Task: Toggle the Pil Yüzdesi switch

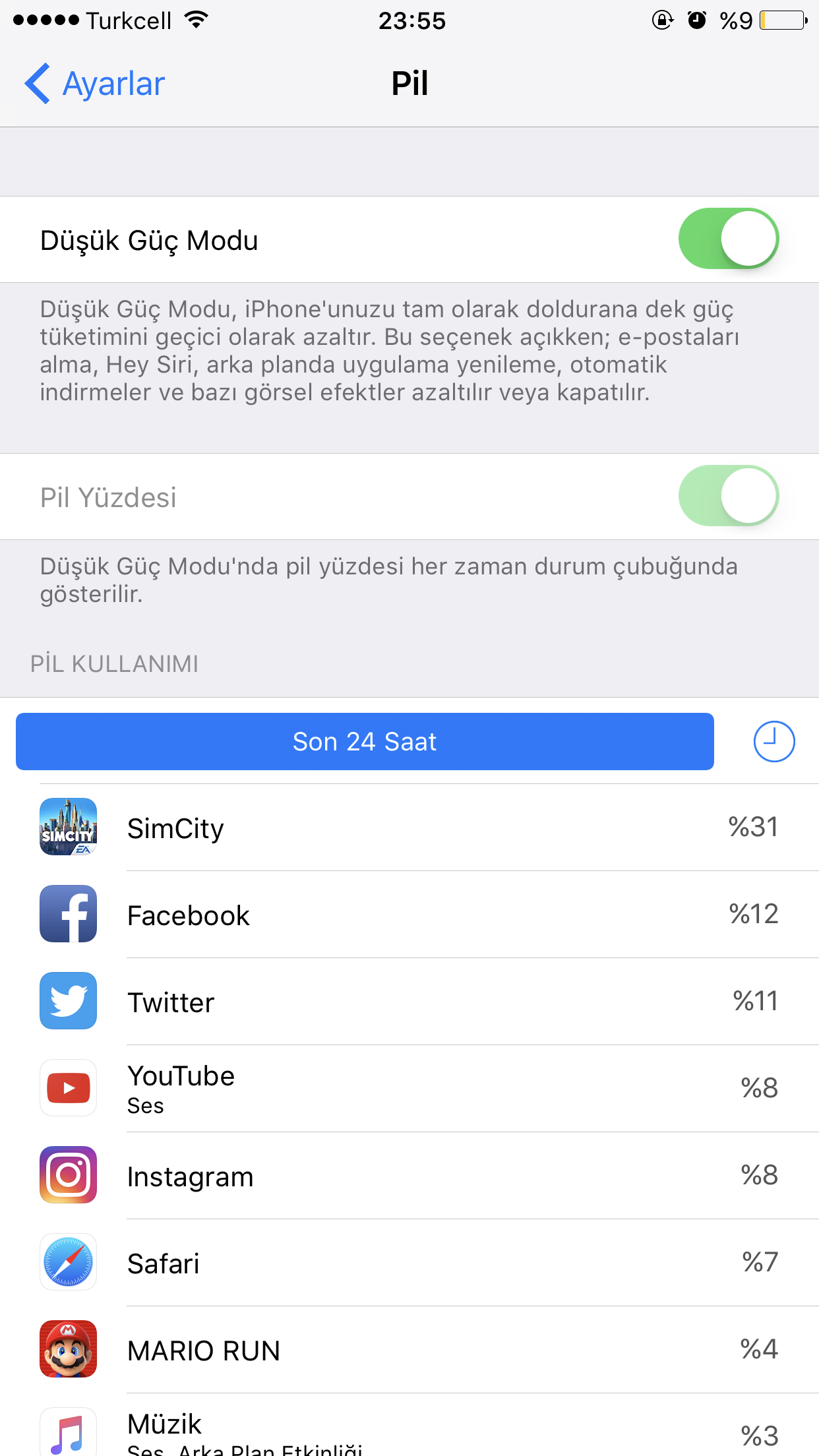Action: point(729,496)
